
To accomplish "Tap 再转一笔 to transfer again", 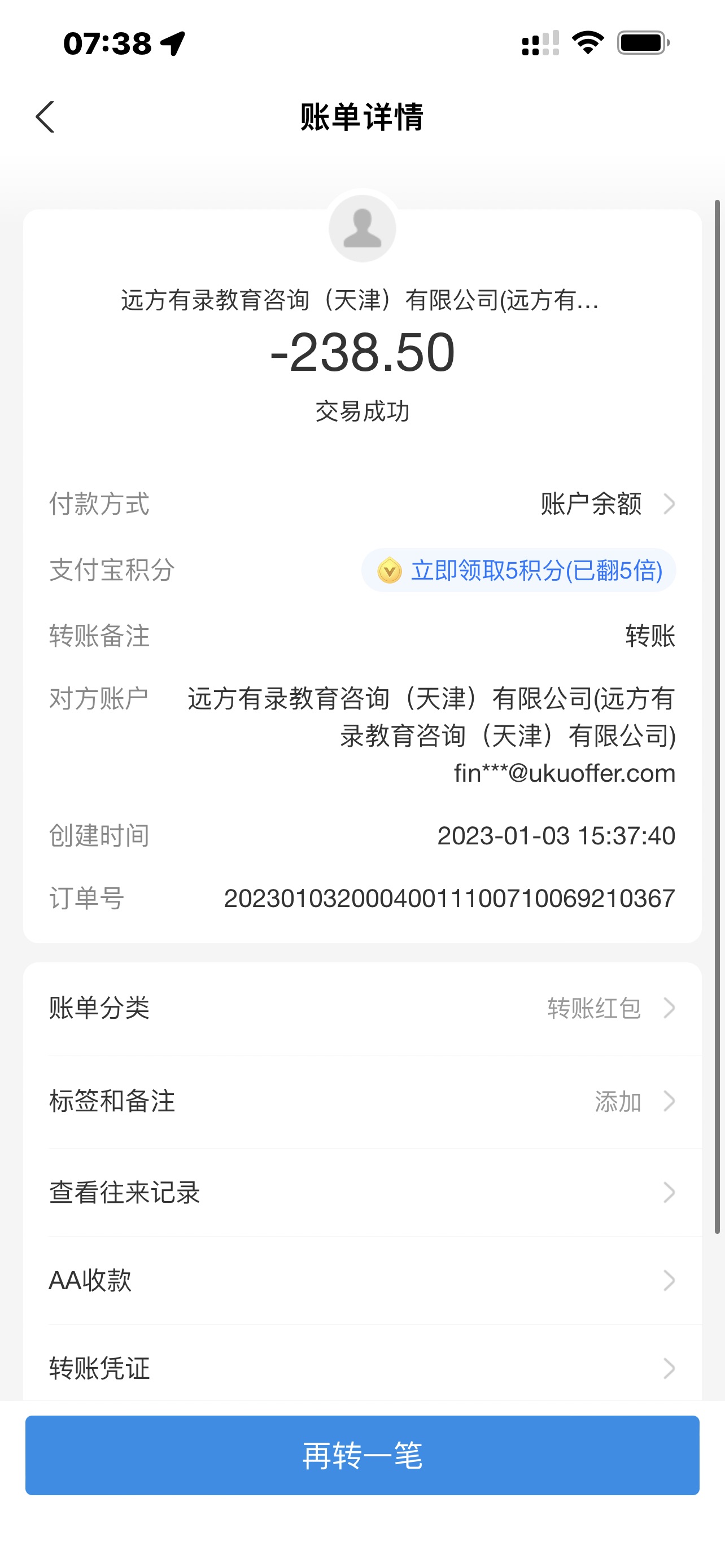I will (362, 1455).
